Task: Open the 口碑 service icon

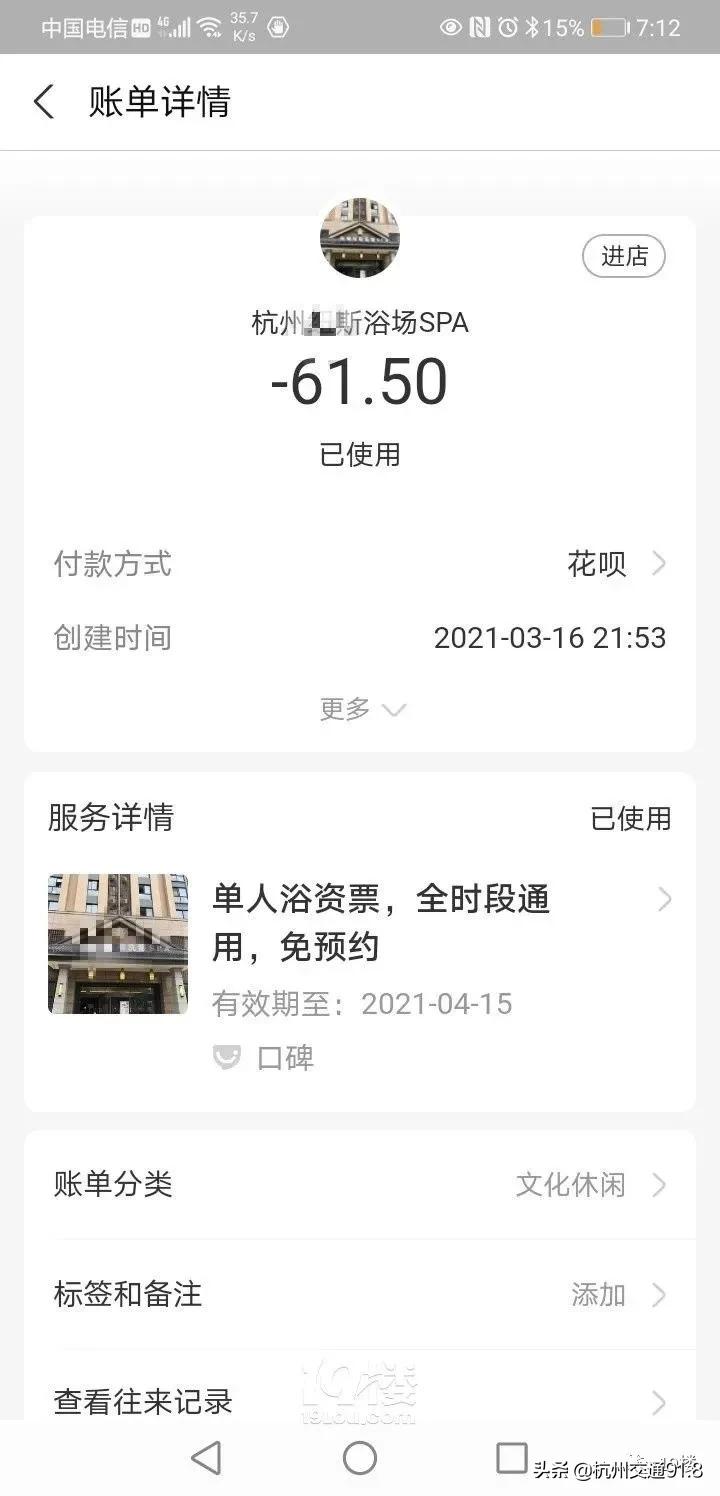Action: click(x=262, y=1057)
